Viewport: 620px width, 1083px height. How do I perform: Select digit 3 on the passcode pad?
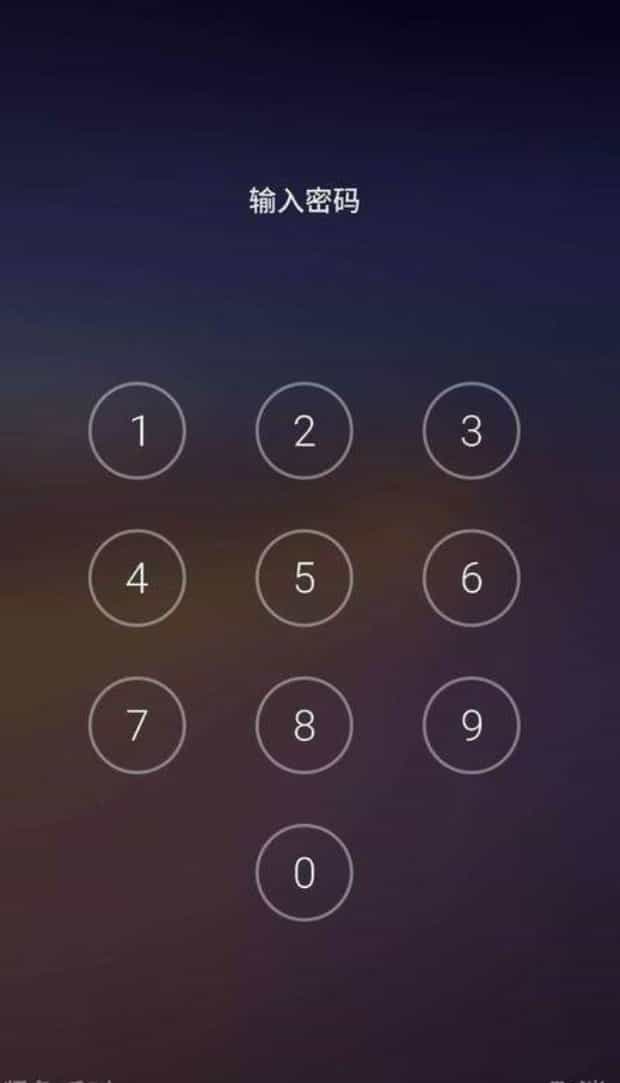pyautogui.click(x=471, y=431)
